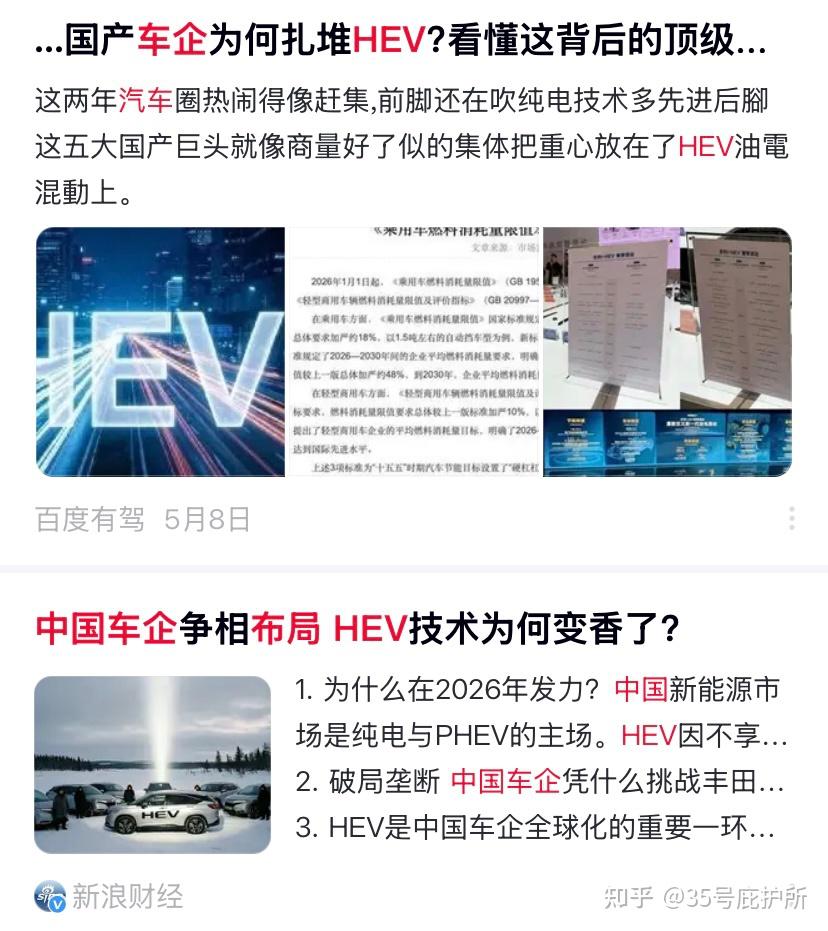
Task: Open the three-dot menu beside 百度有驾
Action: 792,518
